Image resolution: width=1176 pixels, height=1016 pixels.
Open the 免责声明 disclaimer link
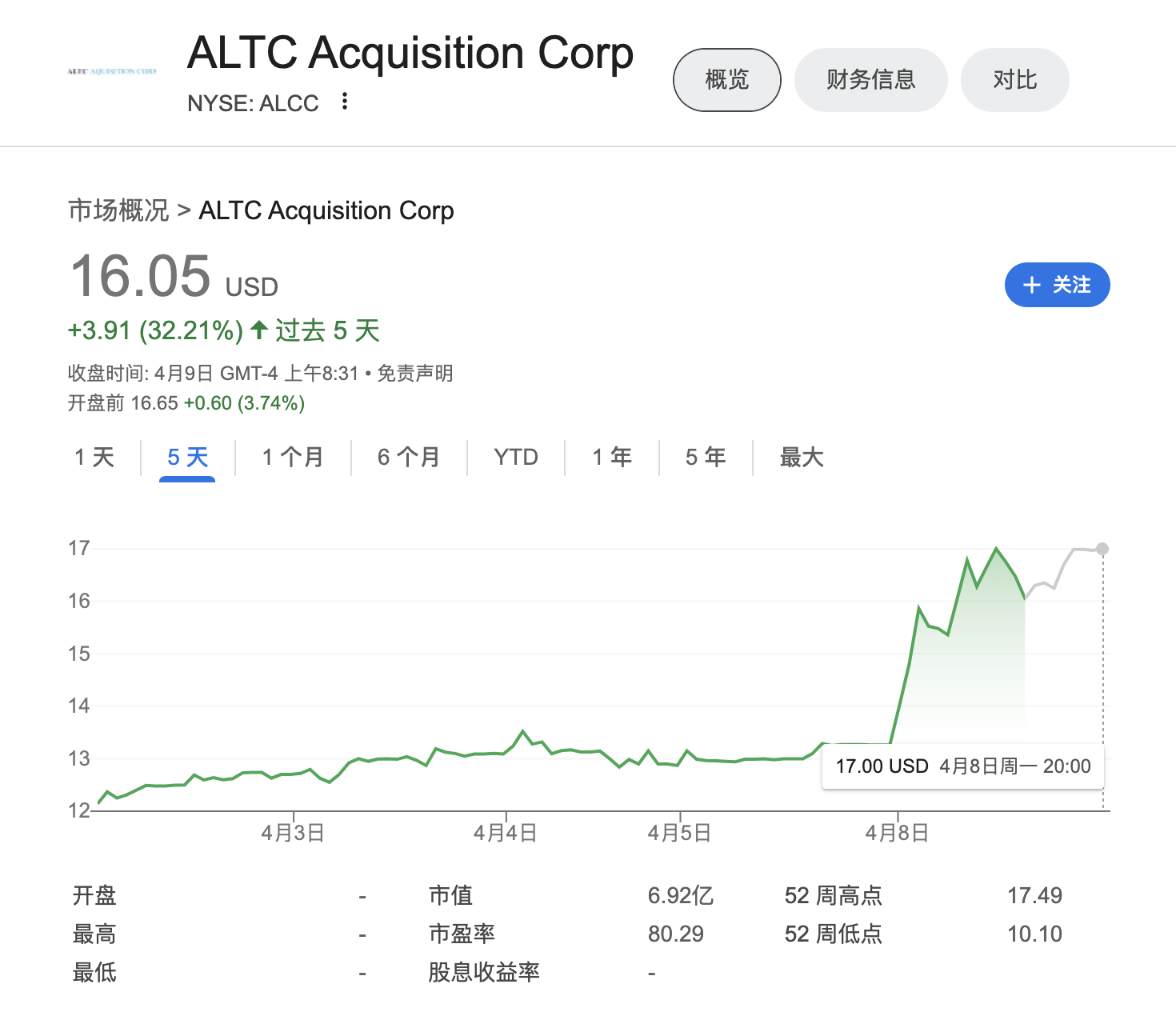tap(414, 374)
